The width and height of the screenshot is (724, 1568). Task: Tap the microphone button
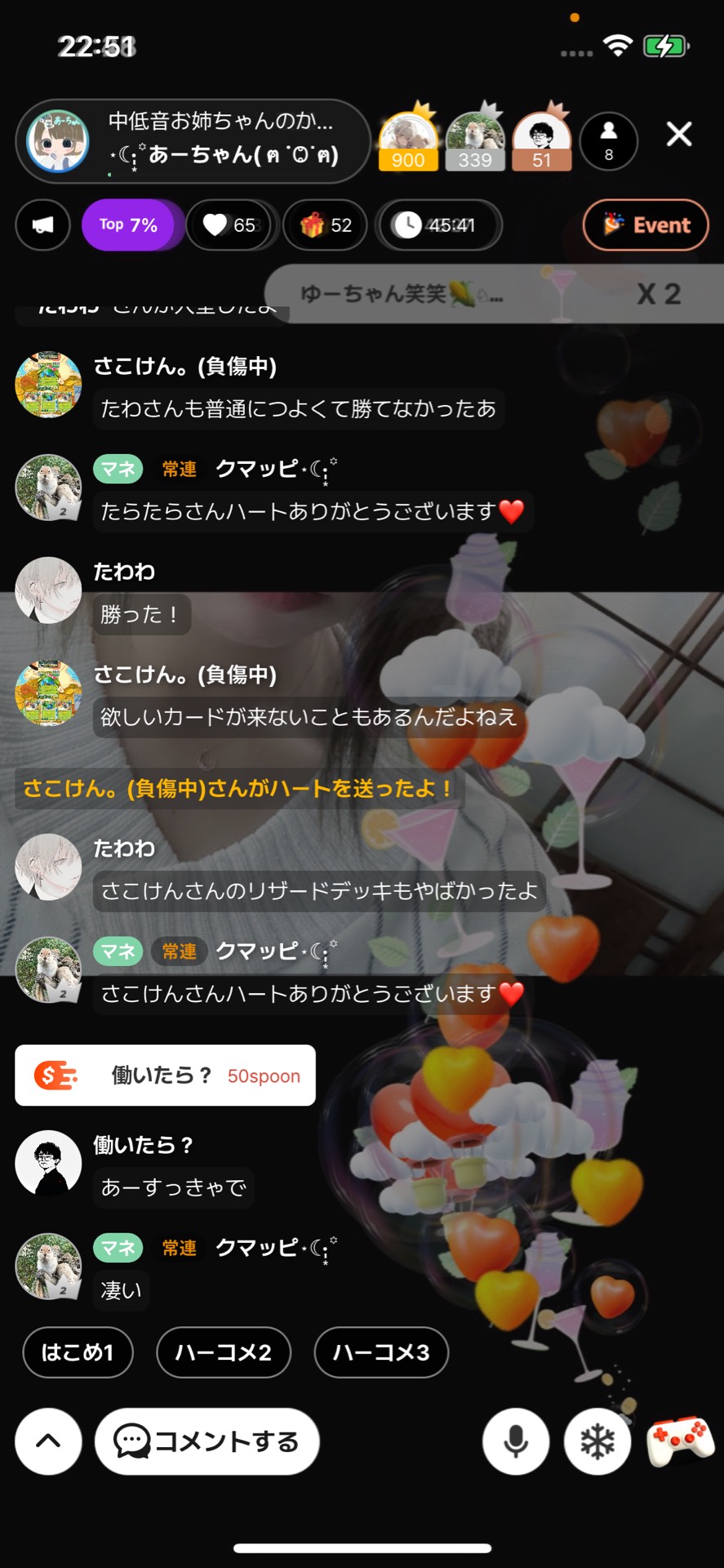pos(515,1441)
